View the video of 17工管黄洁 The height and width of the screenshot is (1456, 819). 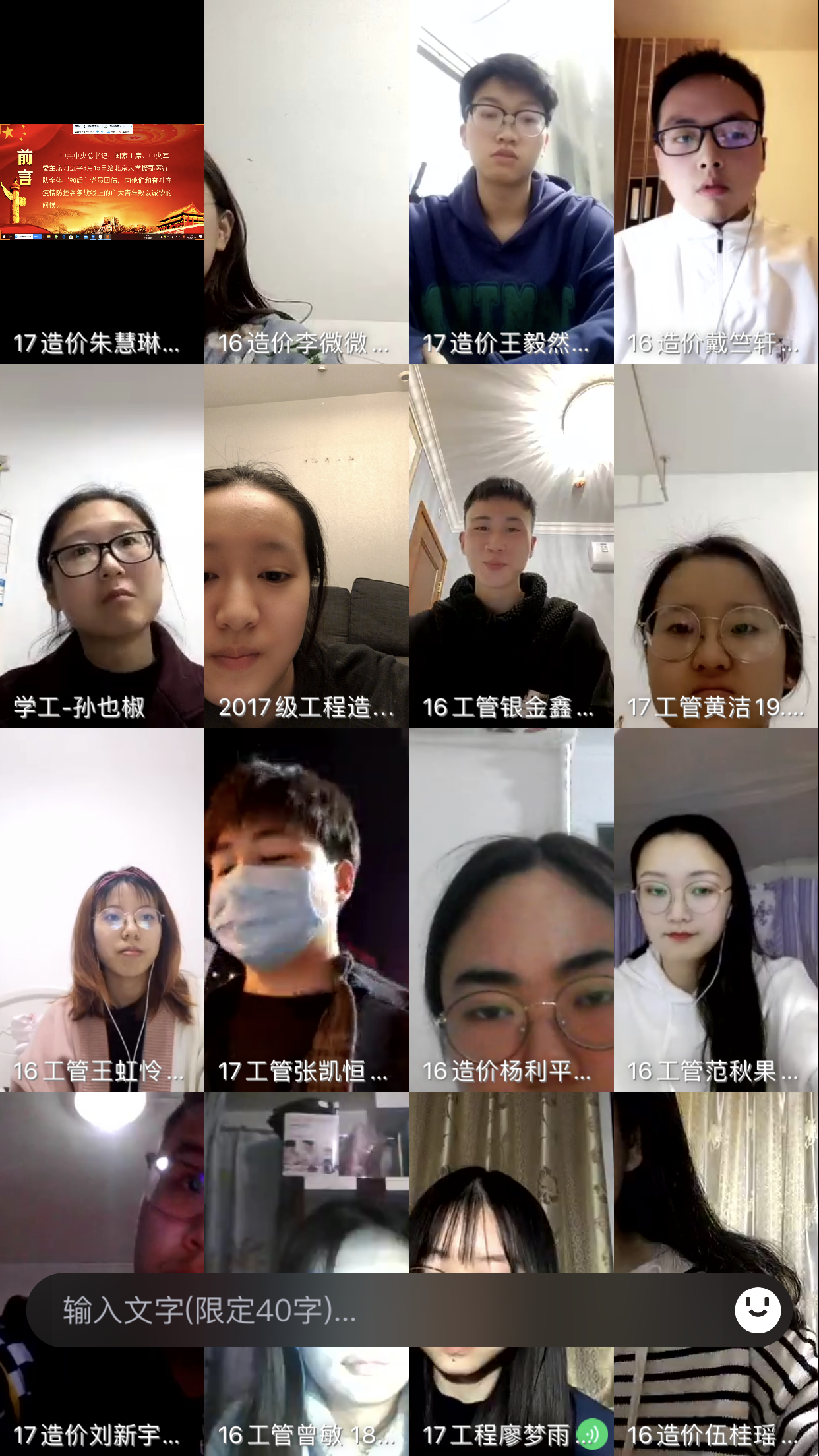pyautogui.click(x=716, y=546)
